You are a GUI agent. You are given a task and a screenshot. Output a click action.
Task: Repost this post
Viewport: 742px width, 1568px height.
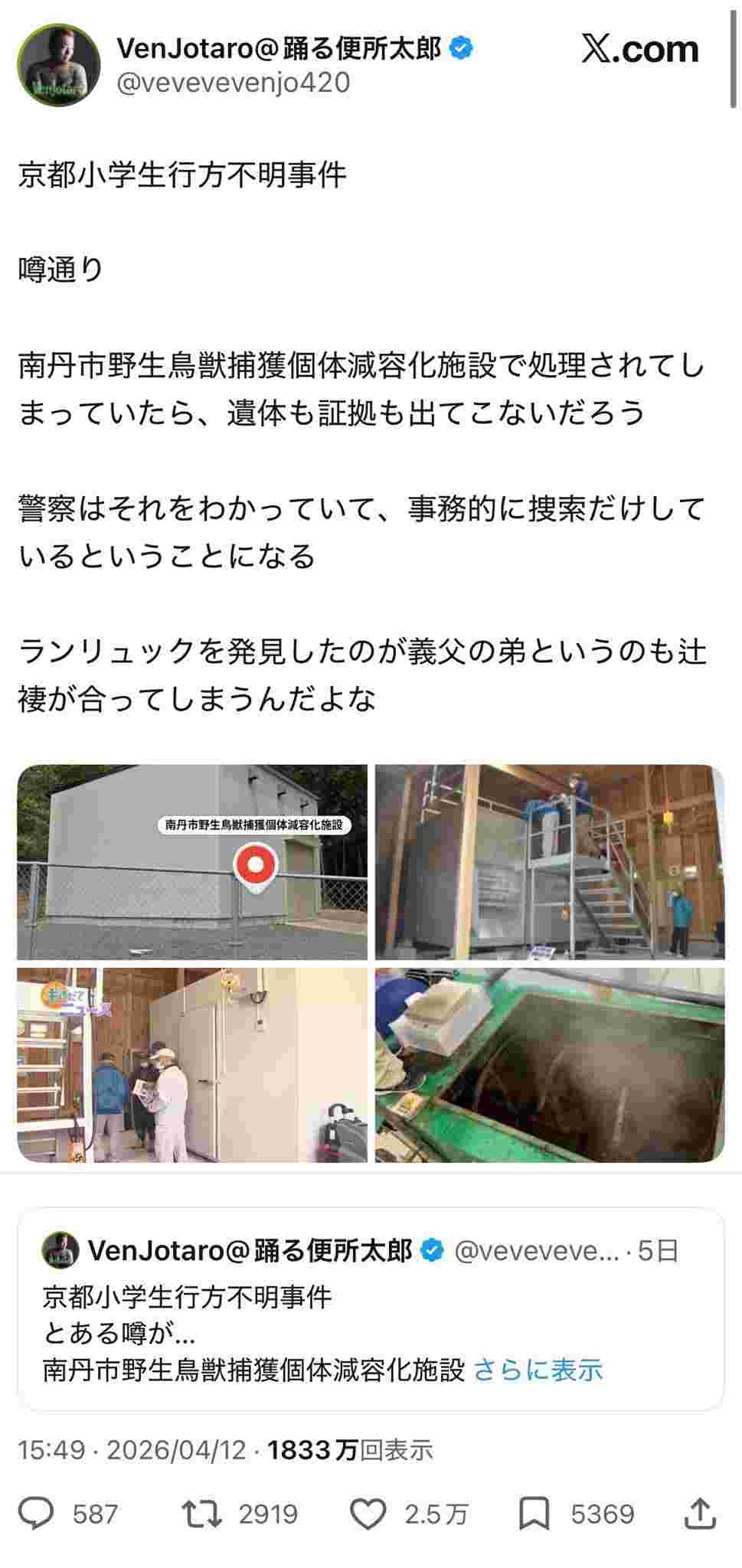tap(201, 1514)
